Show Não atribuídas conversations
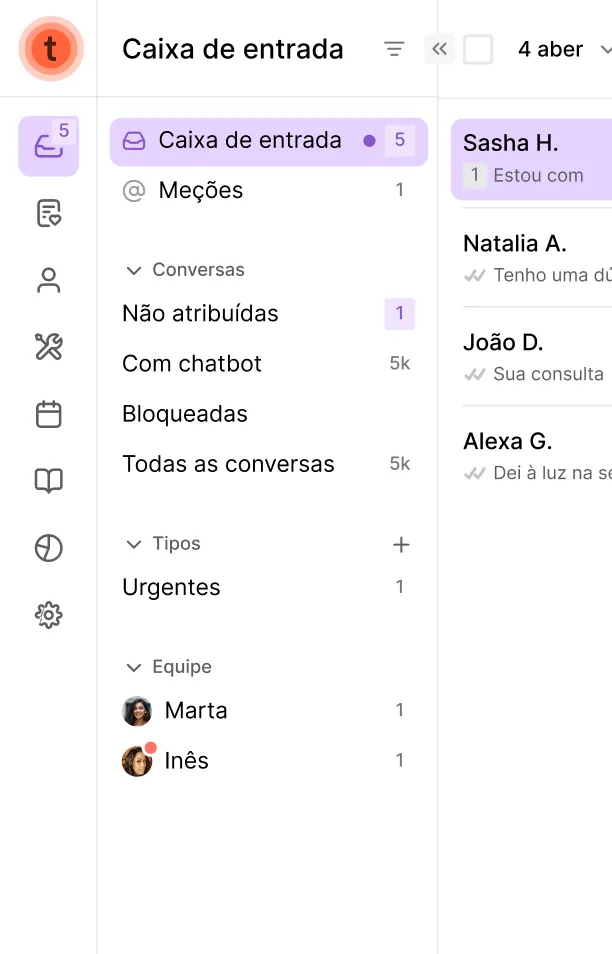The image size is (612, 954). pos(200,314)
